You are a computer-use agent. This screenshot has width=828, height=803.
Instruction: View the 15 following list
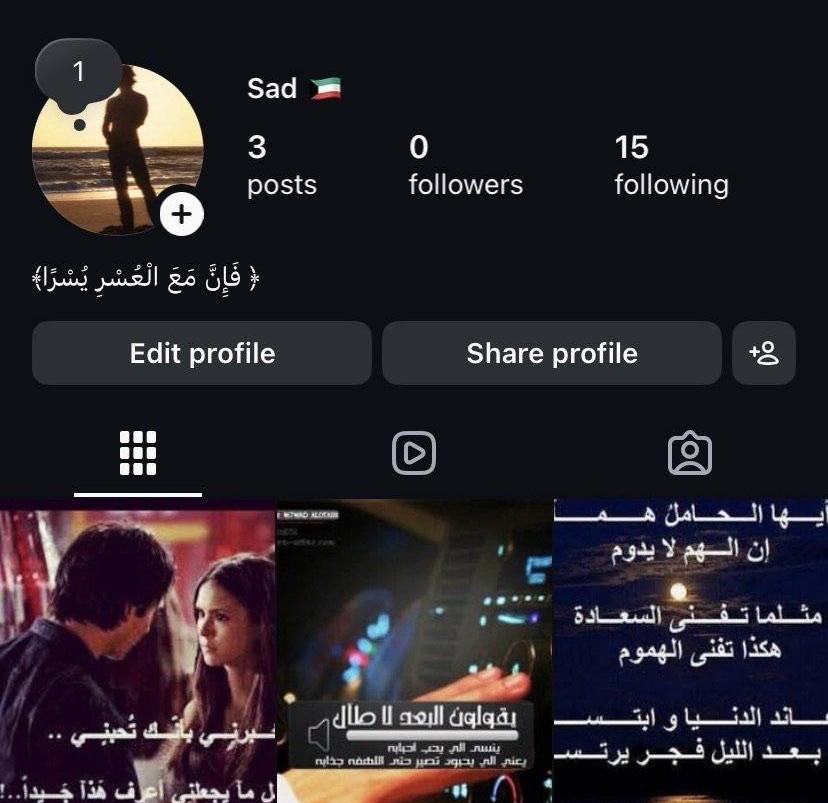click(x=671, y=166)
